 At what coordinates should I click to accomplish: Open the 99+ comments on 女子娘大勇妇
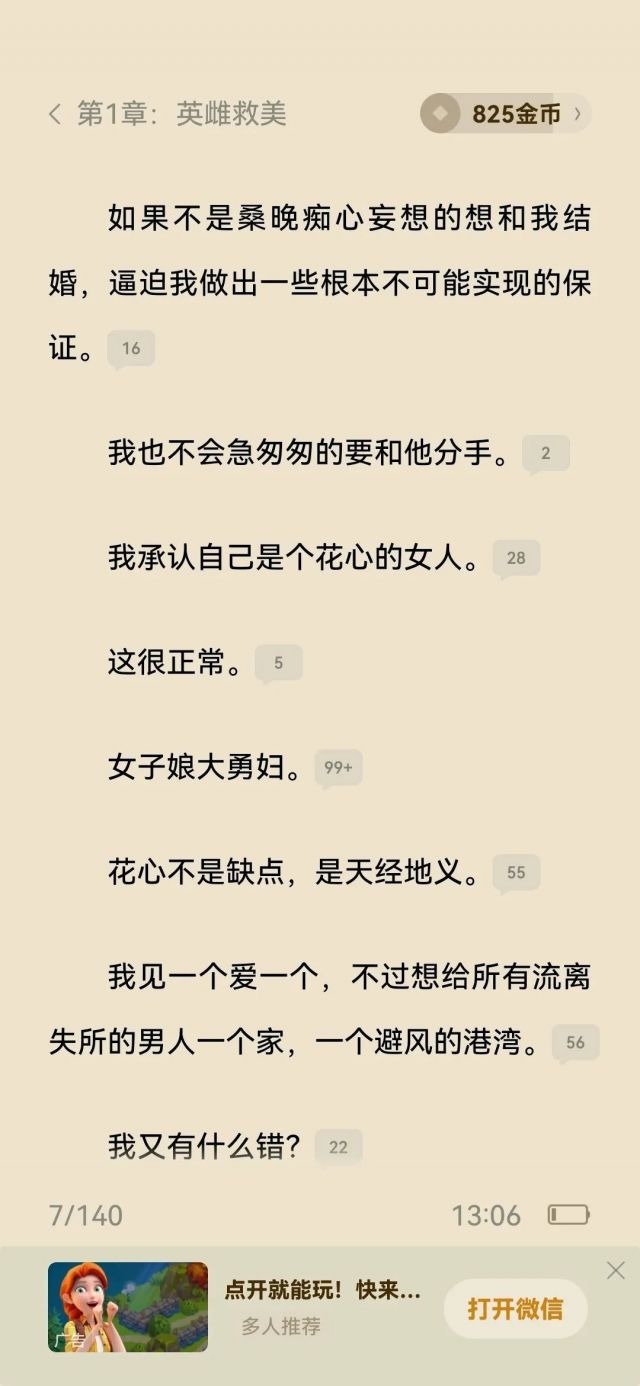338,767
